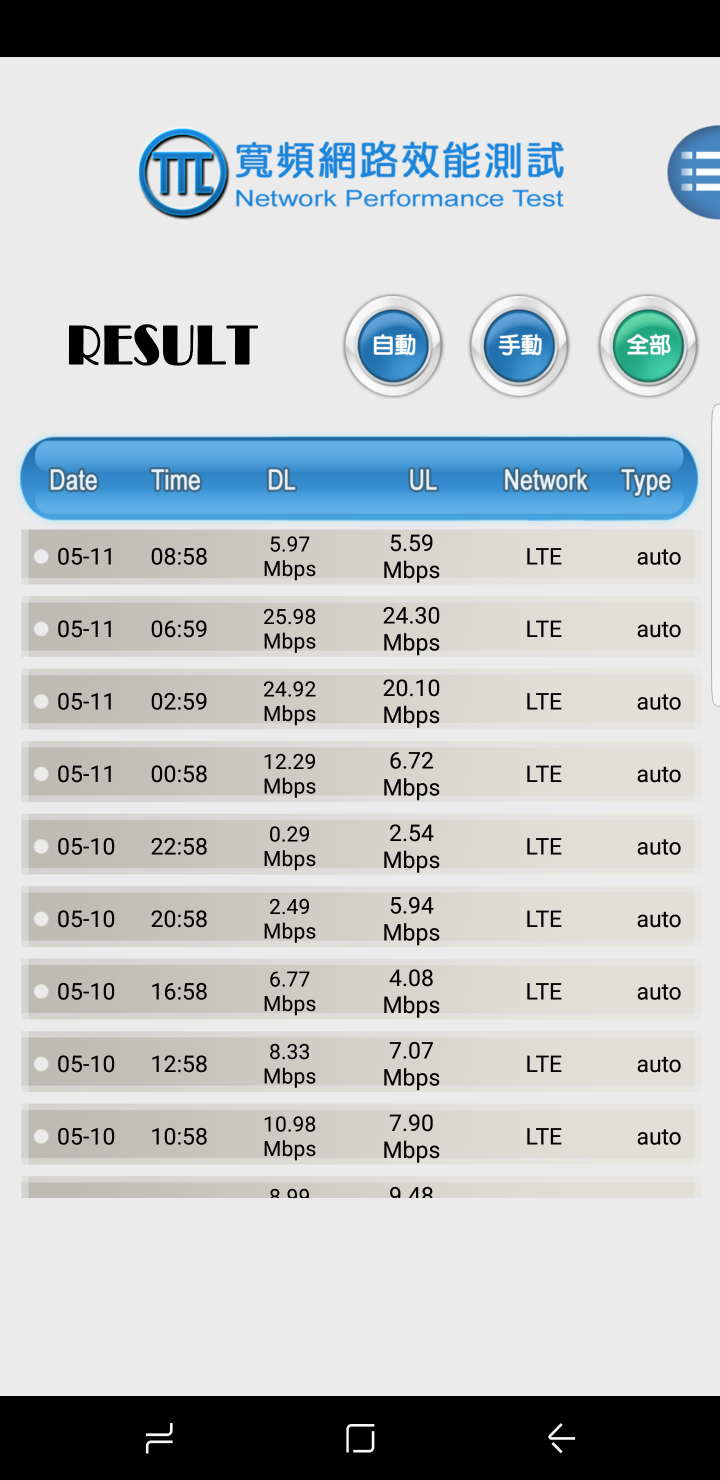Filter results by 自動 (auto)
This screenshot has width=720, height=1480.
[393, 346]
